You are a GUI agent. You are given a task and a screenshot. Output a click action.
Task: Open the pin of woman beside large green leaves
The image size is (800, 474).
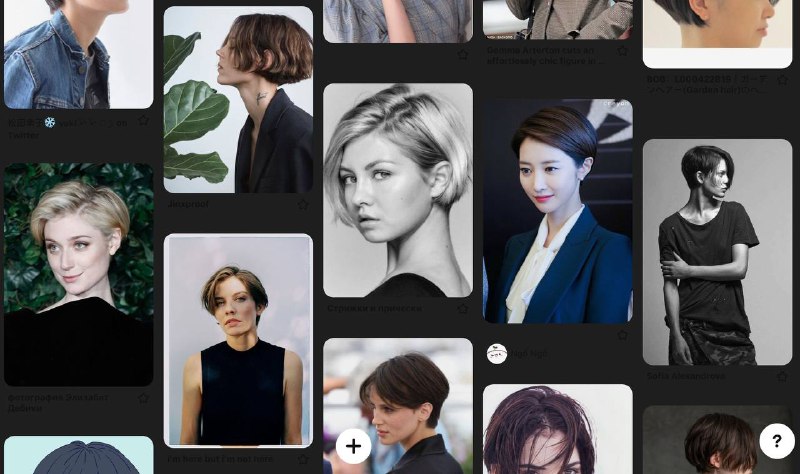tap(238, 99)
